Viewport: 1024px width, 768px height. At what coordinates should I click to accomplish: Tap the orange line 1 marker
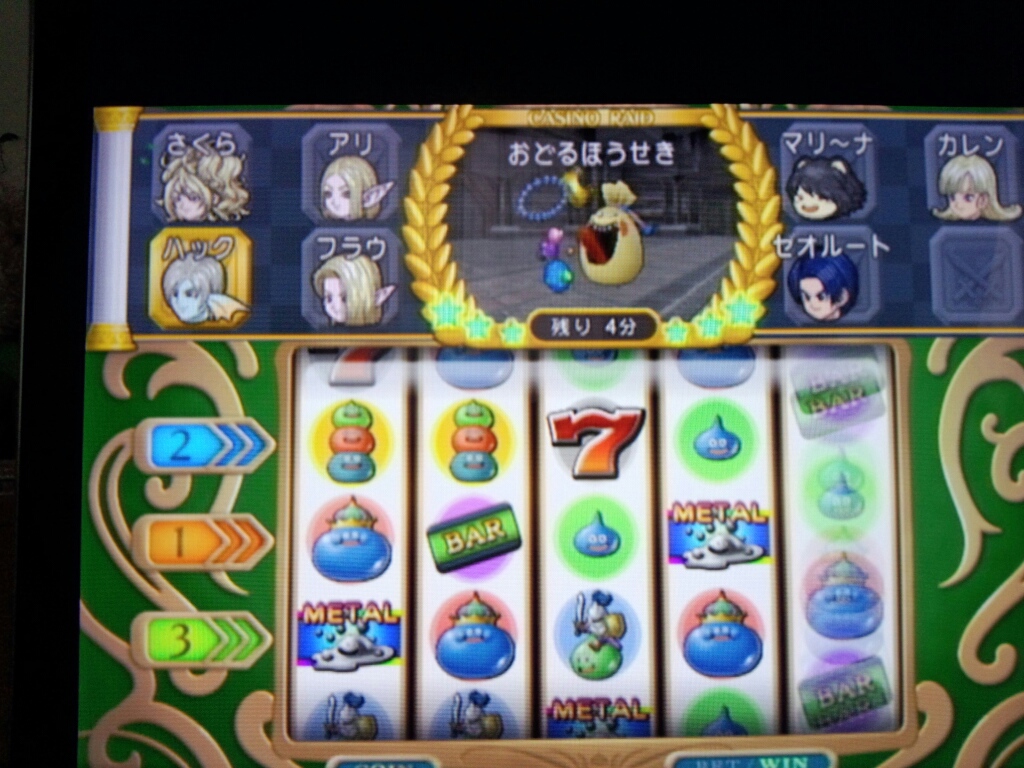[200, 542]
